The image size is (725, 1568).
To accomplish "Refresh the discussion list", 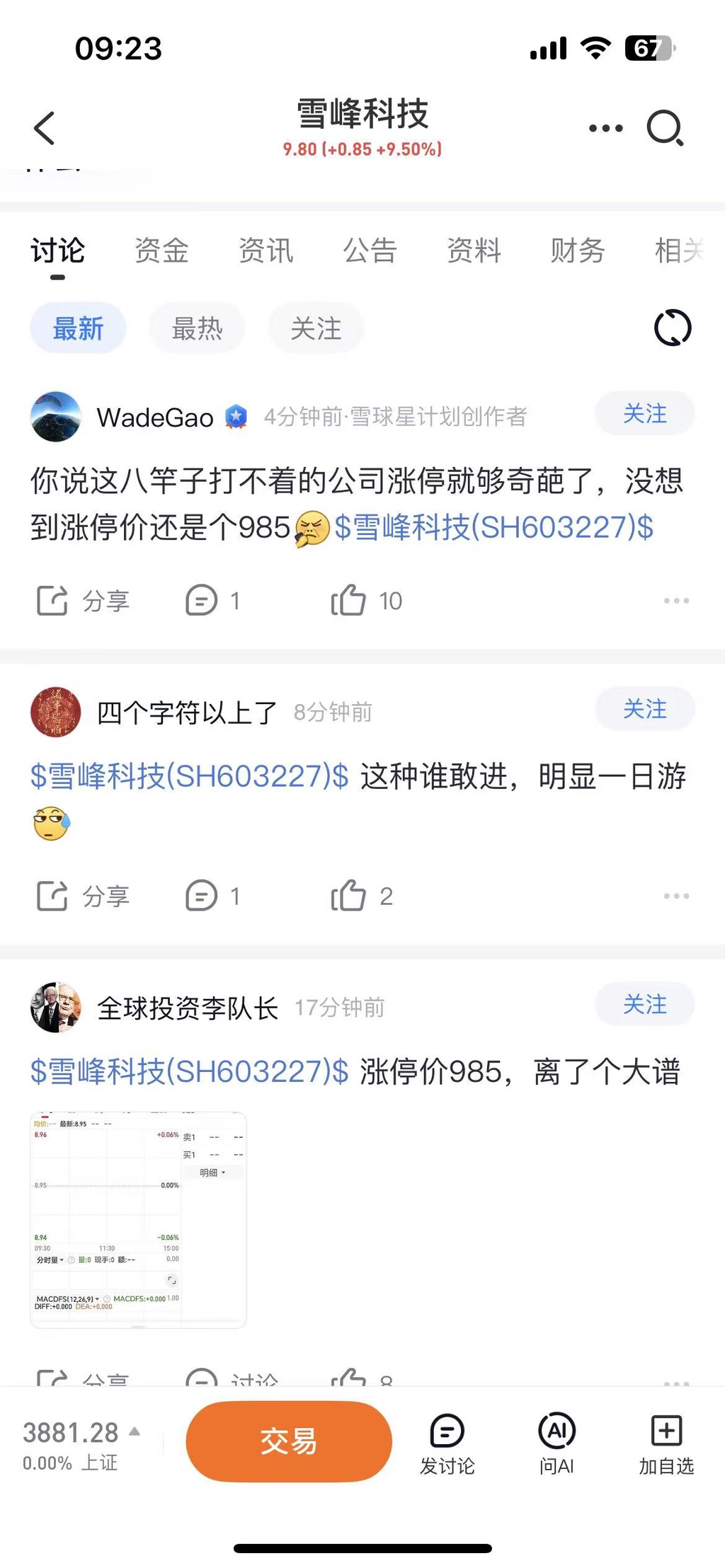I will 672,328.
